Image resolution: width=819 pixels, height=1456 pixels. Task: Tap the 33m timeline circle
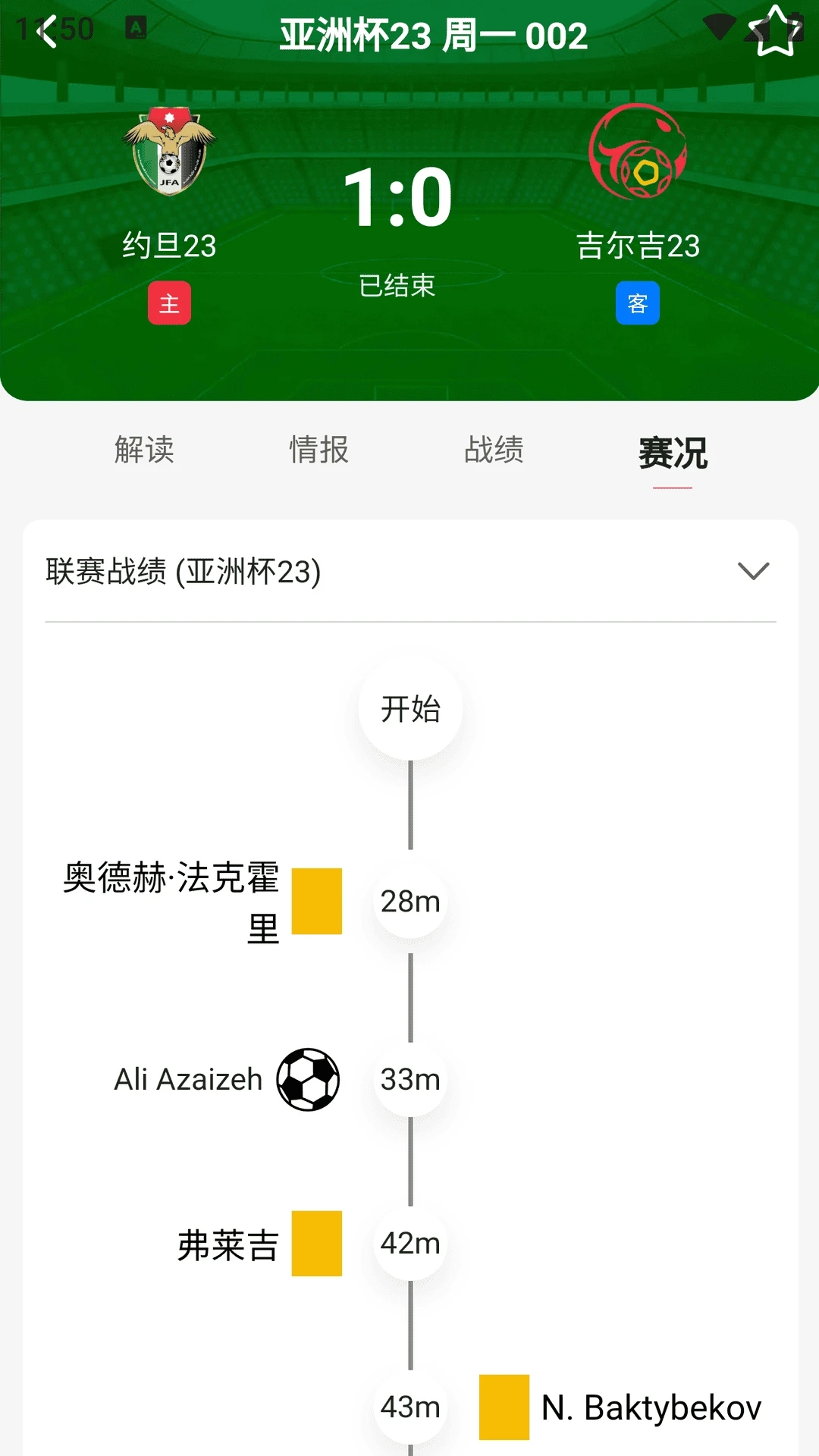[x=409, y=1078]
